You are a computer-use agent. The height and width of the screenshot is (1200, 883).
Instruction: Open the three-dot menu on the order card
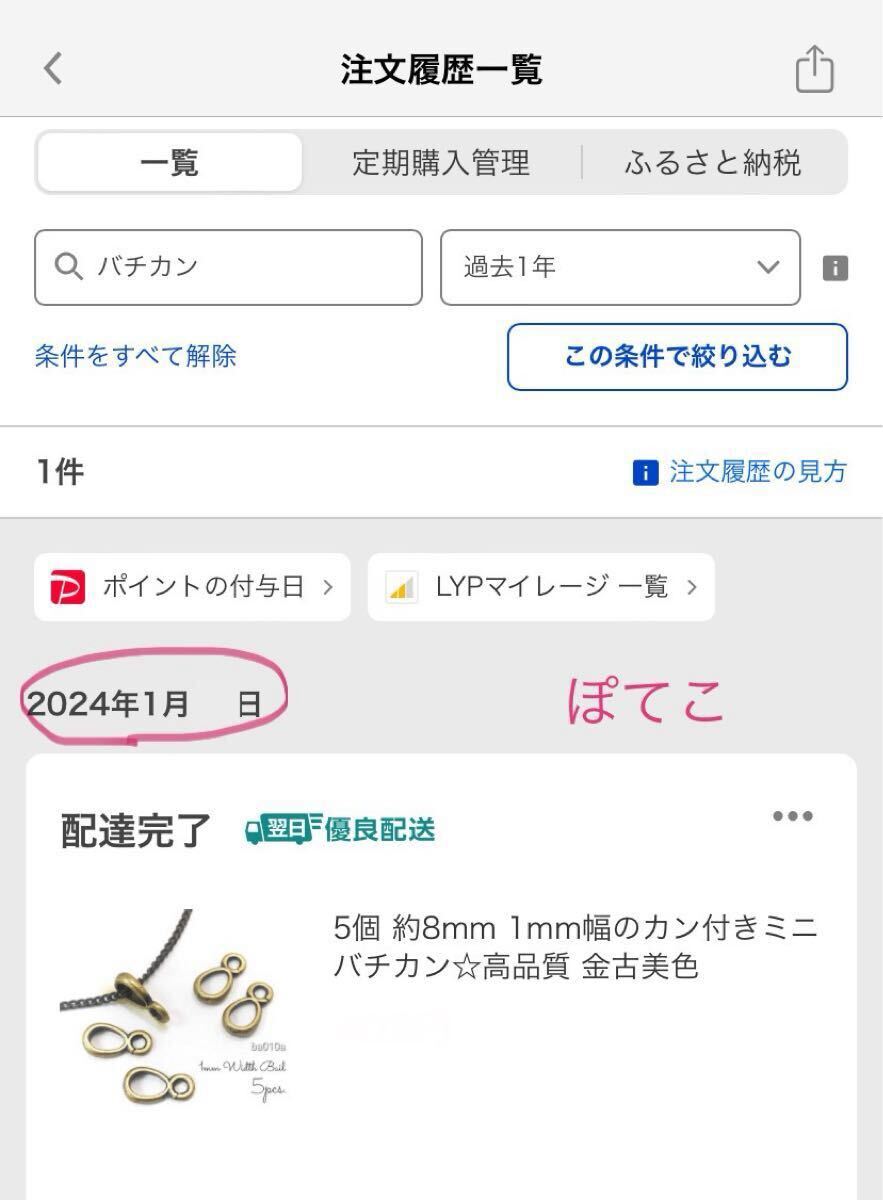[793, 816]
